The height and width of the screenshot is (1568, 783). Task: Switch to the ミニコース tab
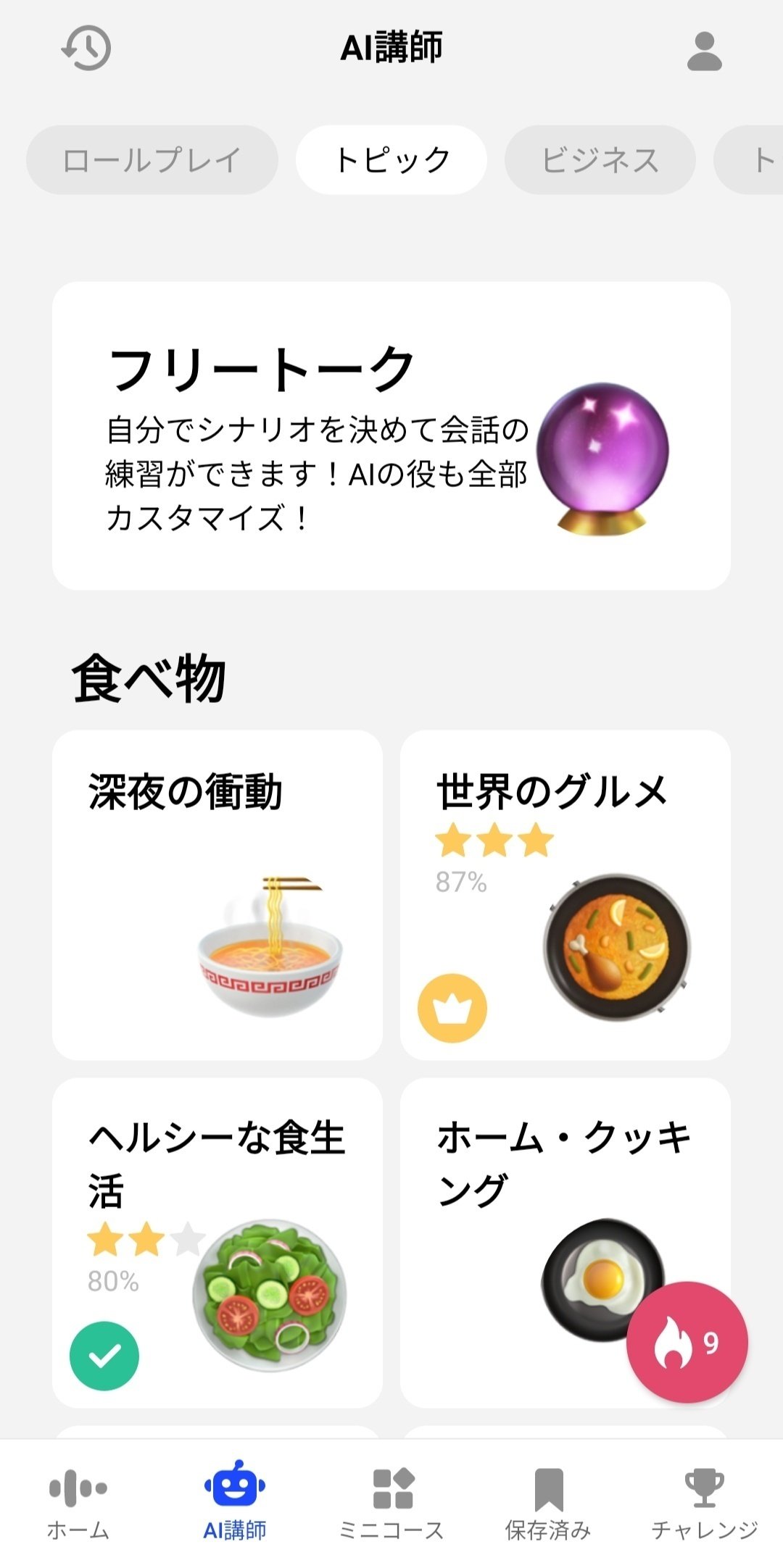pos(391,1503)
